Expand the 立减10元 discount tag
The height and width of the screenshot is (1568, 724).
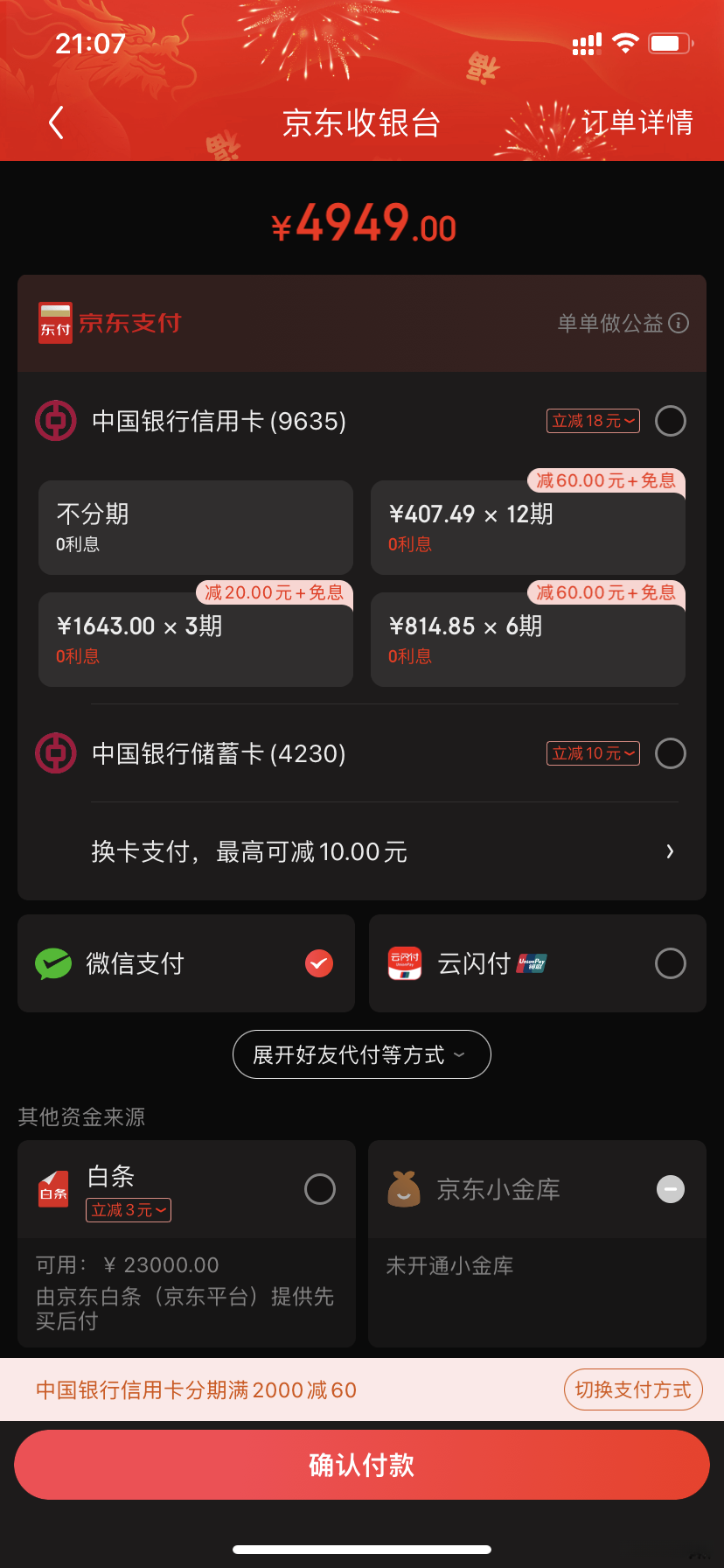pyautogui.click(x=593, y=753)
